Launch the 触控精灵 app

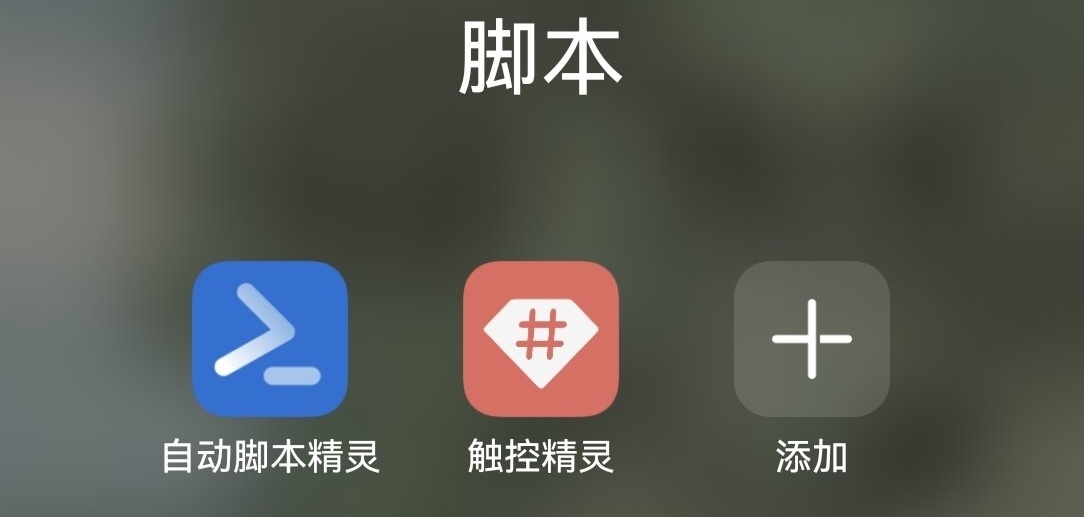(x=541, y=339)
